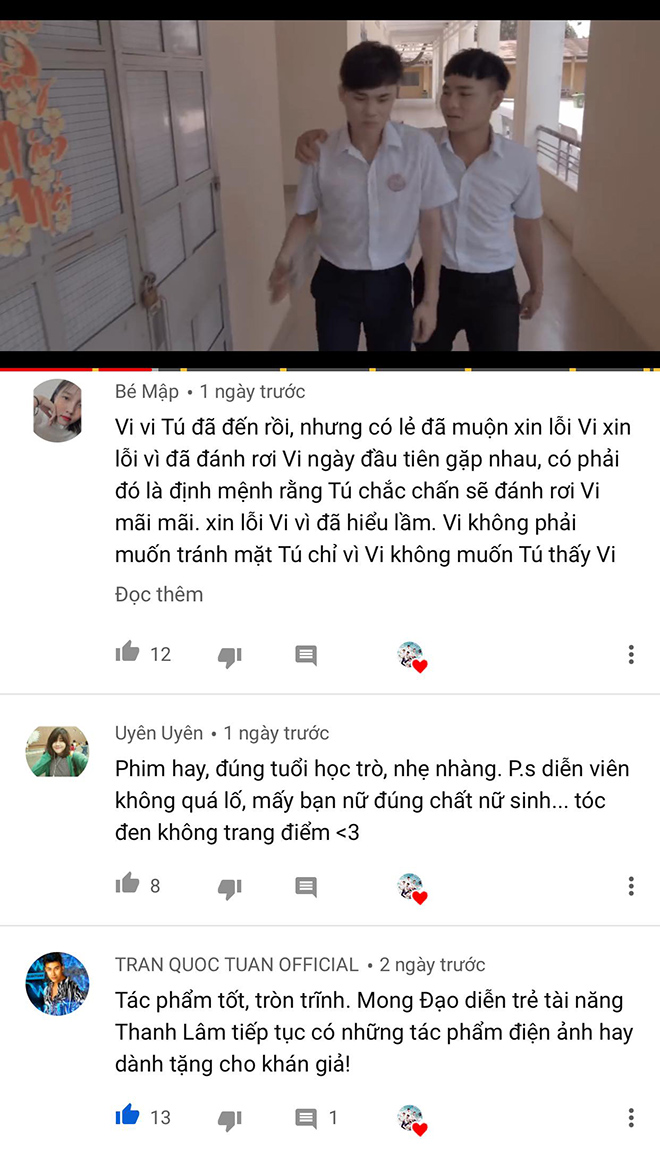Like Uyên Uyên's comment
660x1173 pixels.
(128, 884)
